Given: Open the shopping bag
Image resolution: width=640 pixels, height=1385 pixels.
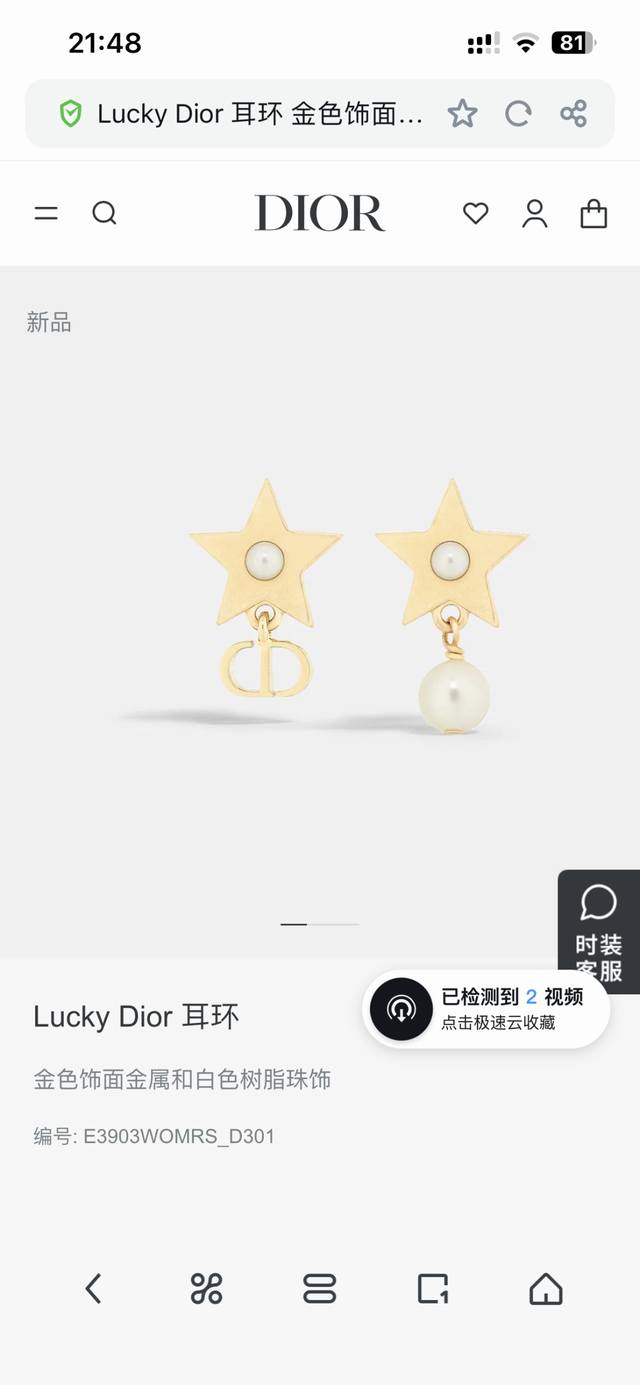Looking at the screenshot, I should point(593,213).
